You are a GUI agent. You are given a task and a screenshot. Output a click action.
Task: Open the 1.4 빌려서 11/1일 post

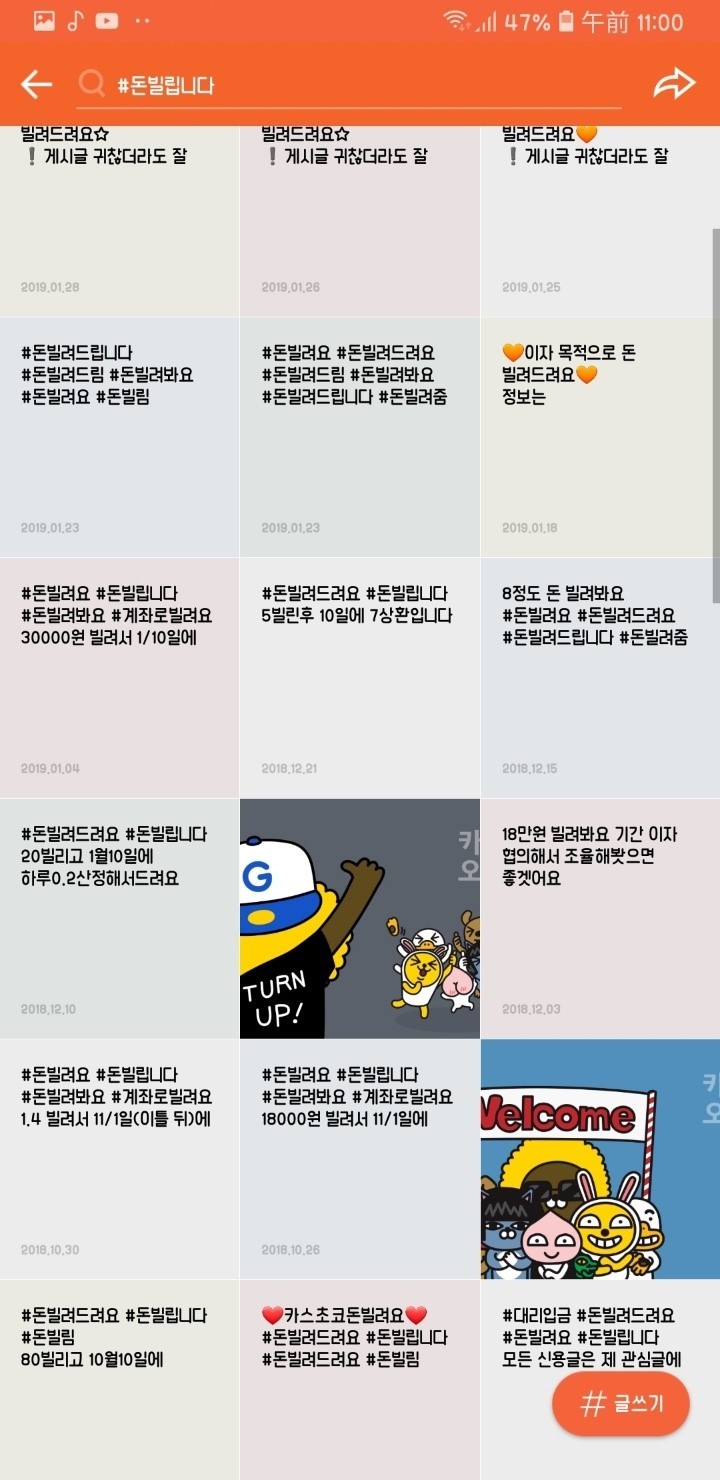[120, 1157]
